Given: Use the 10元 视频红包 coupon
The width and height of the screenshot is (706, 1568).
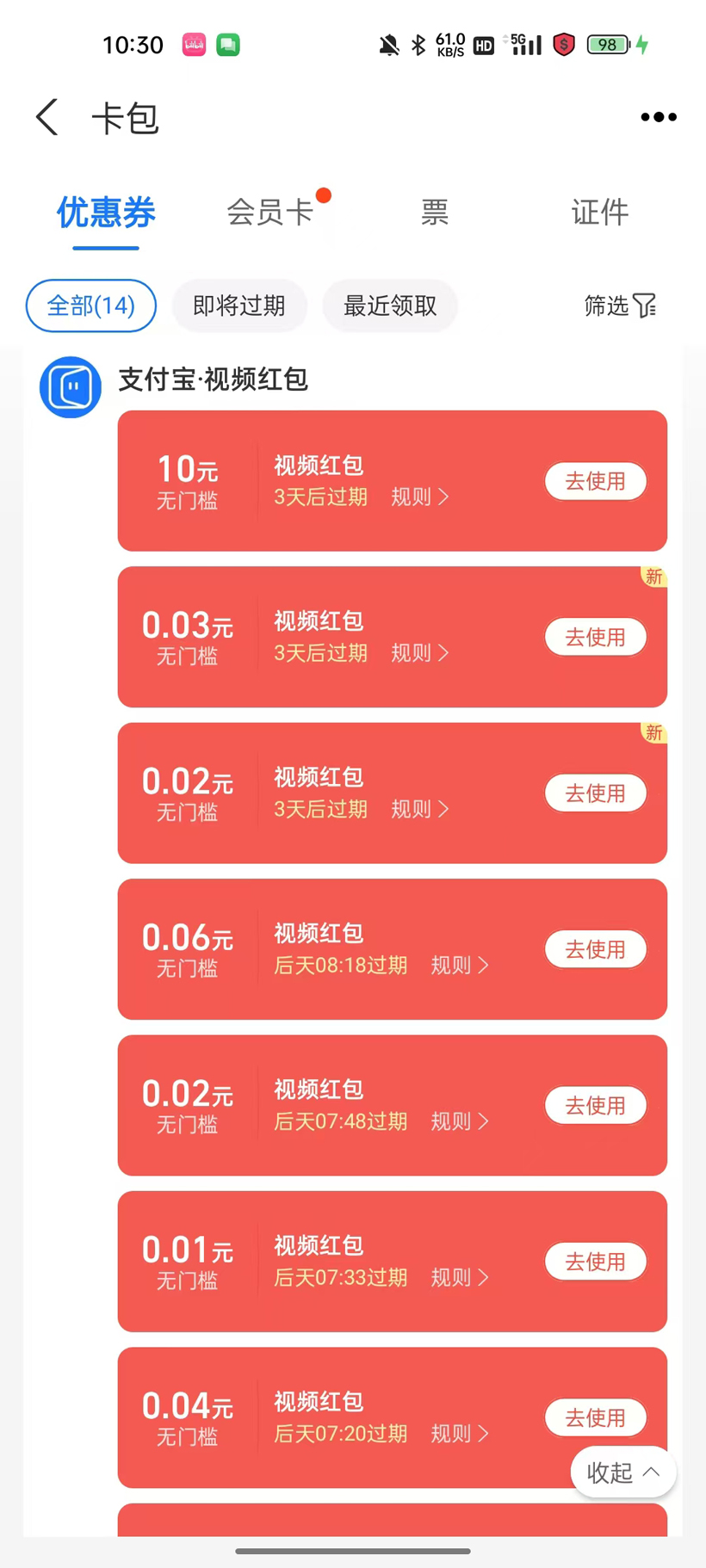Looking at the screenshot, I should pyautogui.click(x=595, y=481).
